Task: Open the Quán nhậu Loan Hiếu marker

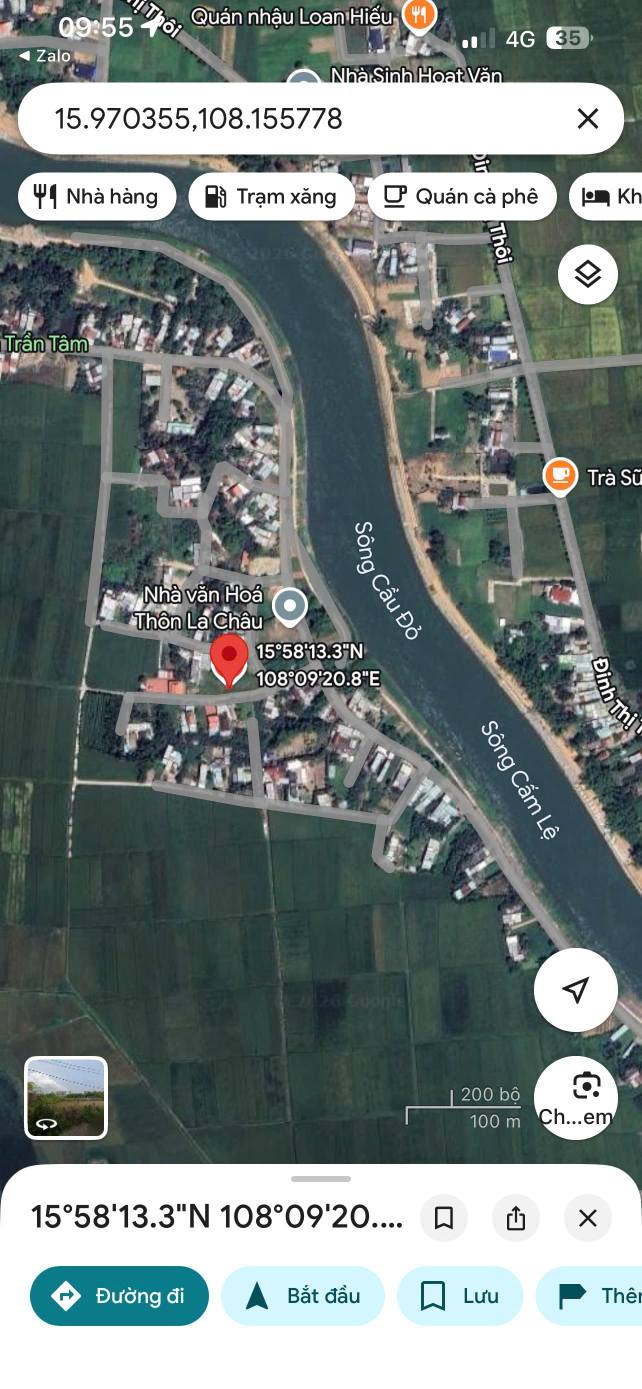Action: 419,15
